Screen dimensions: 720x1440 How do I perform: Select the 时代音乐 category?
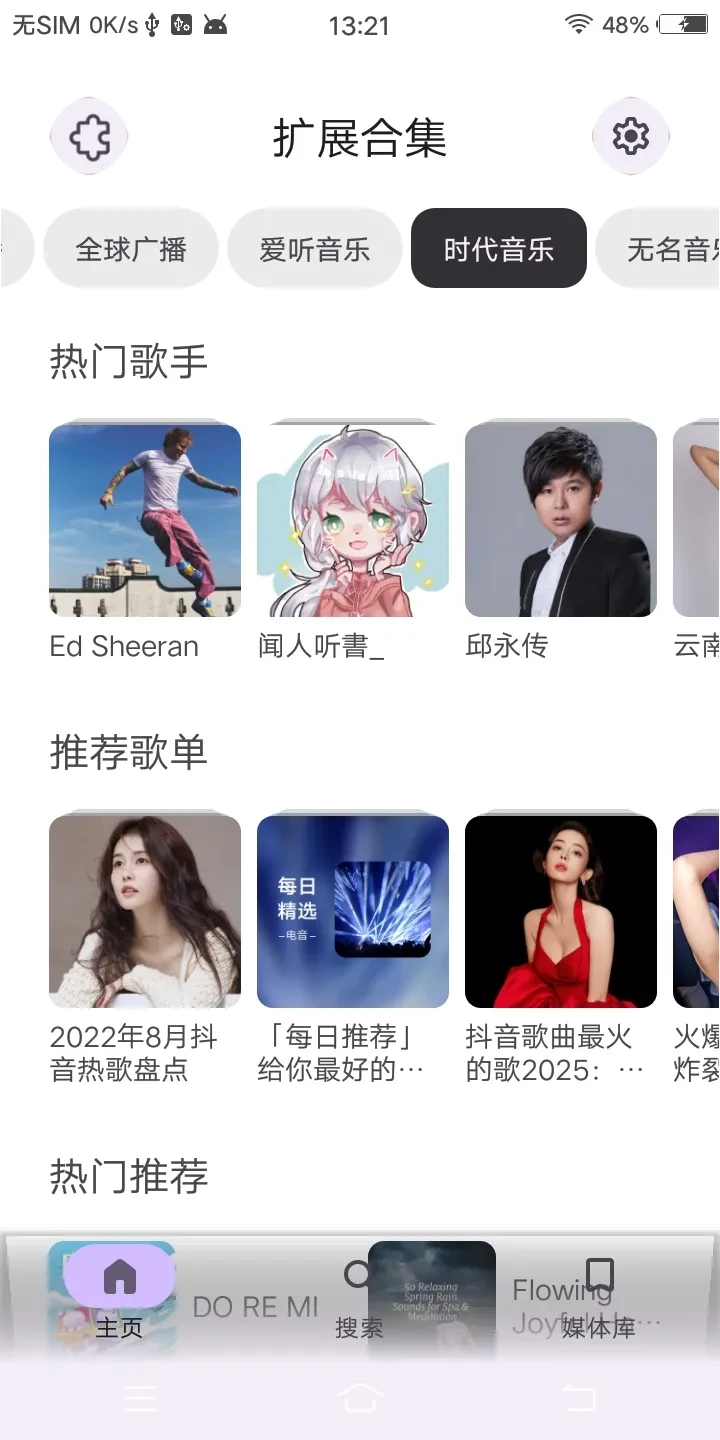498,248
